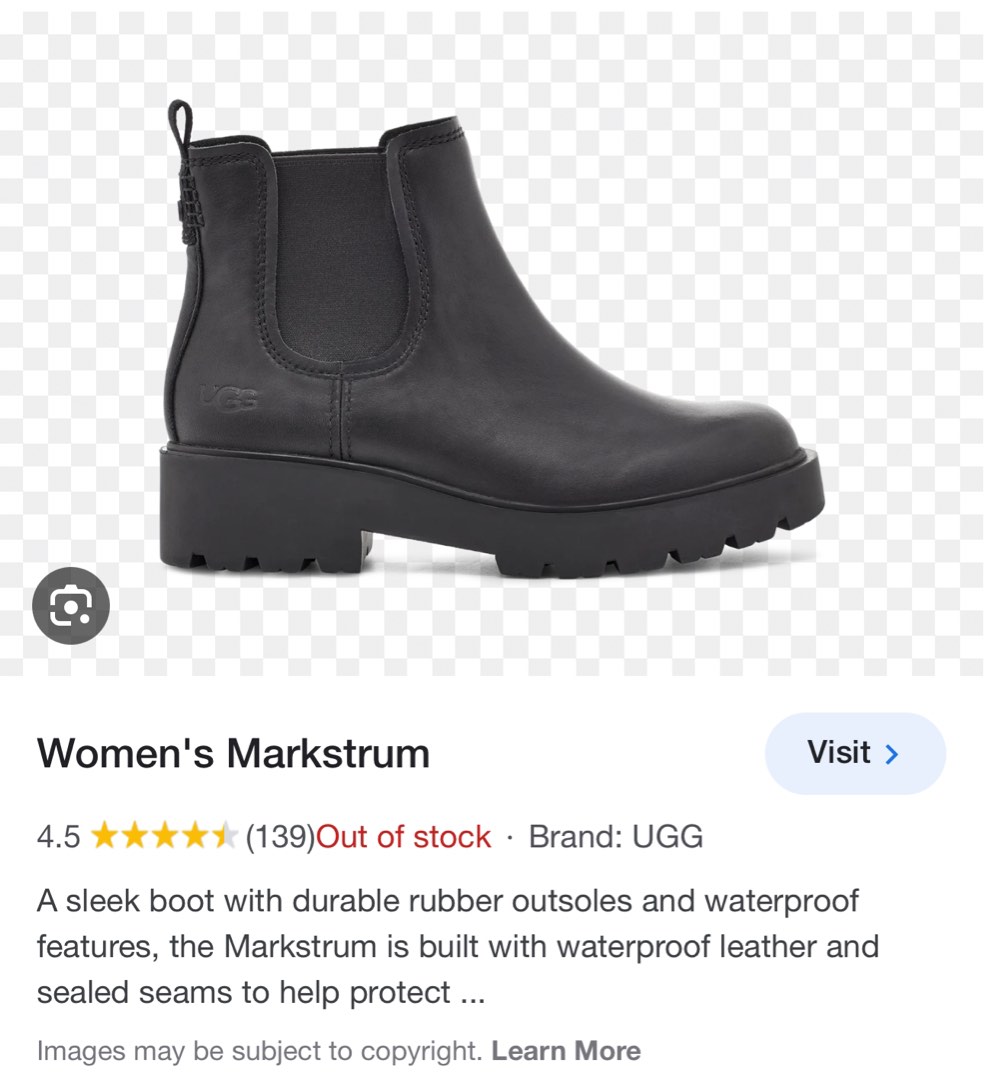Search this boot image with Google Lens
984x1080 pixels.
click(x=70, y=606)
